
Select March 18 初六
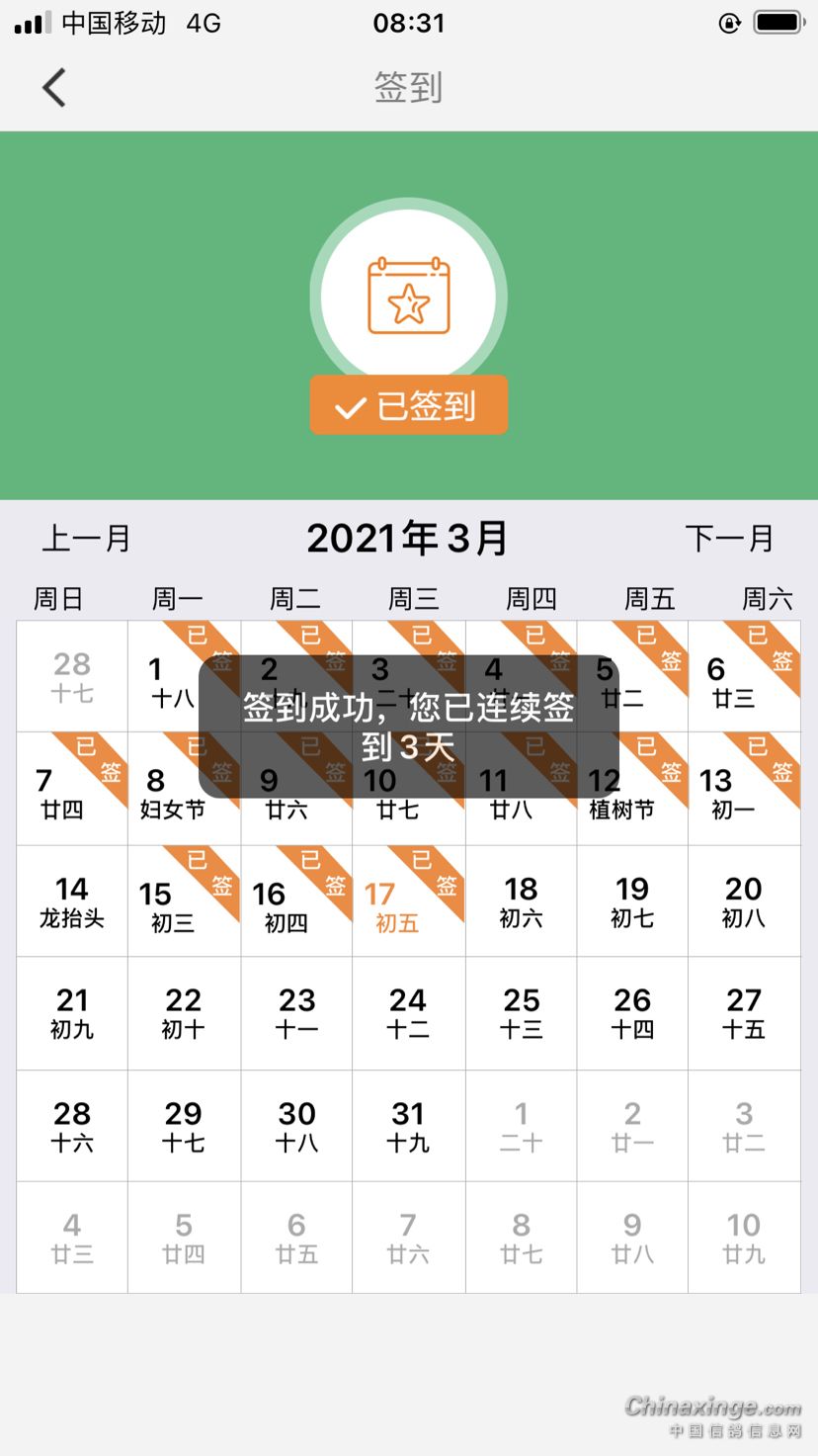(521, 901)
